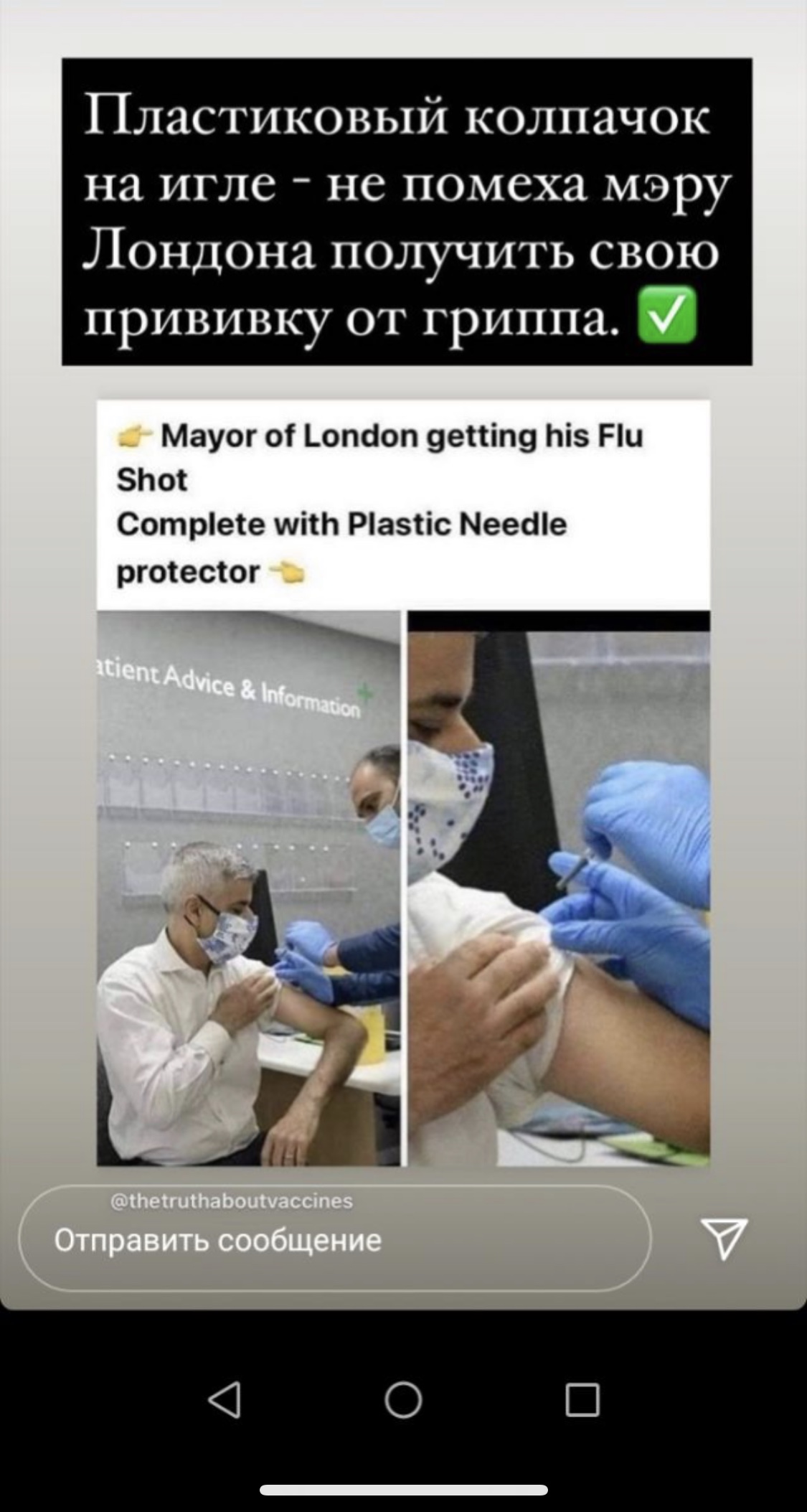The height and width of the screenshot is (1512, 807).
Task: Tap the "Отправить сообщение" message field
Action: coord(334,1239)
